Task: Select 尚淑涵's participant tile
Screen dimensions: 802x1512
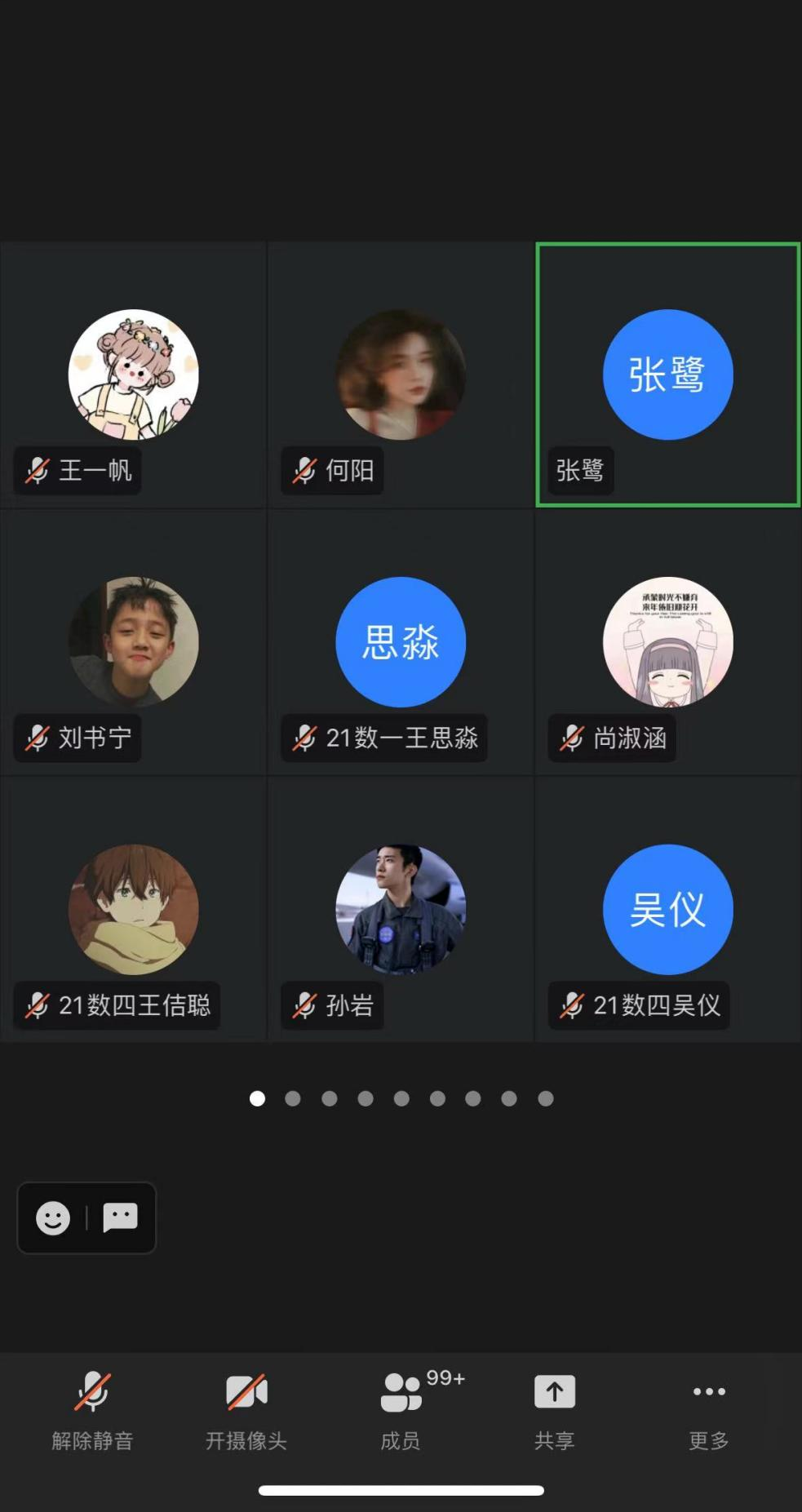Action: [x=667, y=642]
